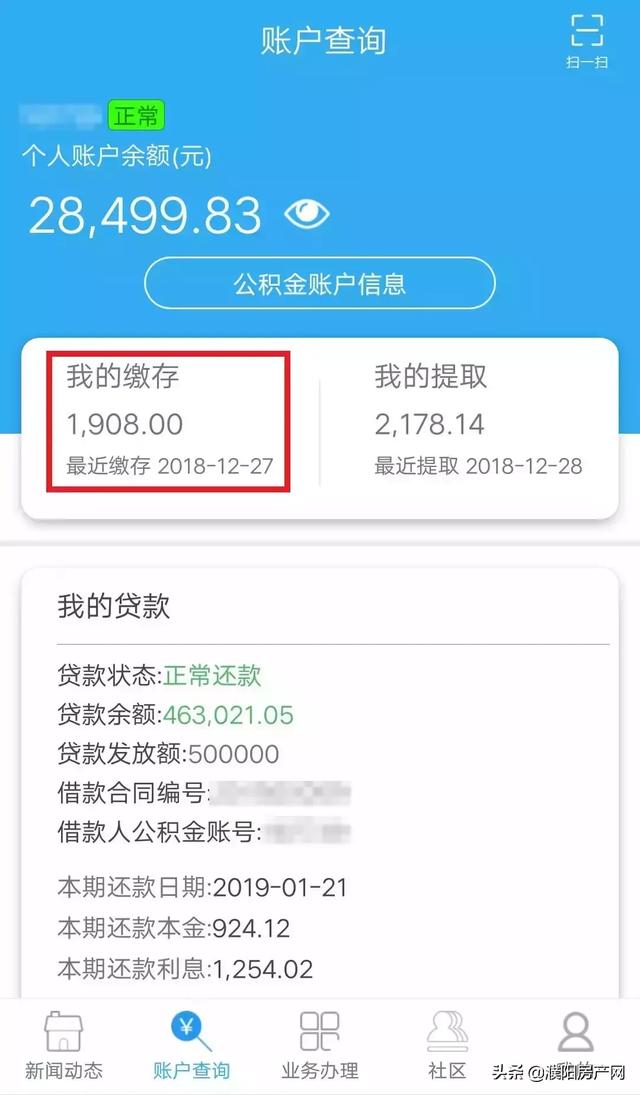Go to 业务办理 tab
The image size is (640, 1095).
click(320, 1046)
